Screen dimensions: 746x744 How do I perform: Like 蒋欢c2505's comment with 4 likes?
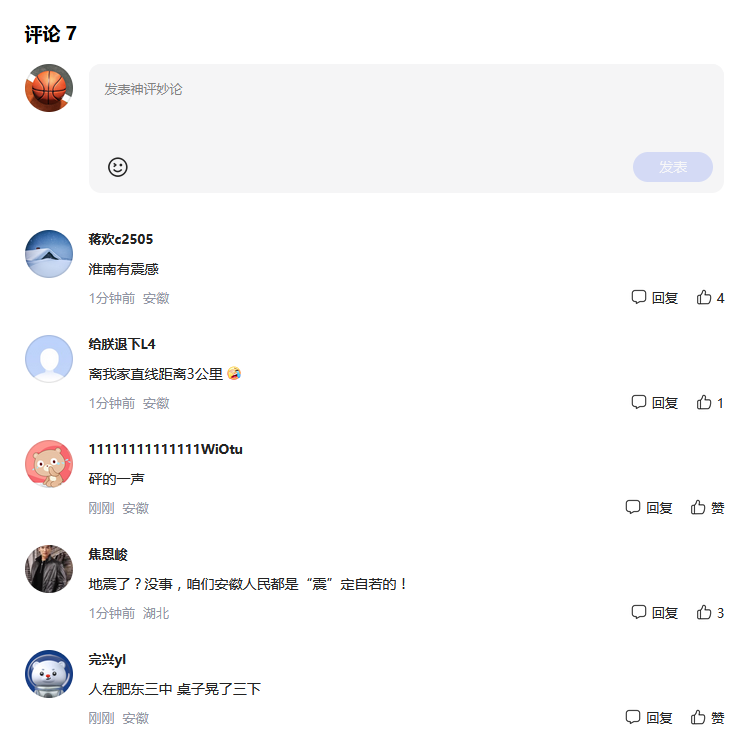tap(709, 298)
